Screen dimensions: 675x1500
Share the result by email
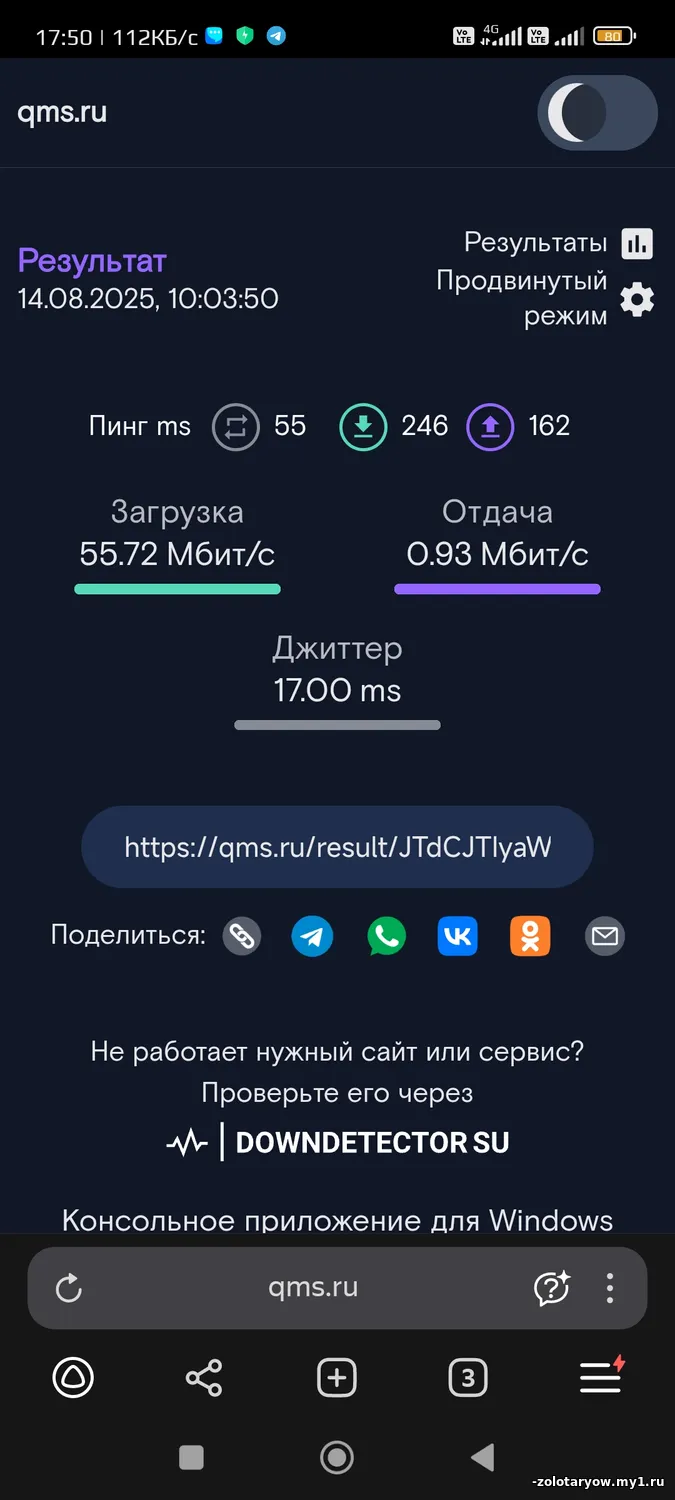pos(604,936)
